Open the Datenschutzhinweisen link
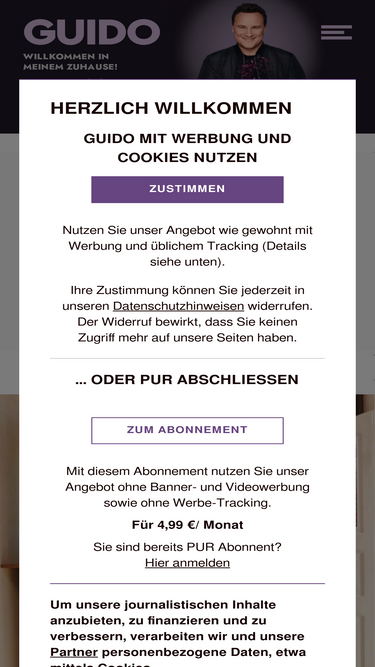 click(178, 306)
